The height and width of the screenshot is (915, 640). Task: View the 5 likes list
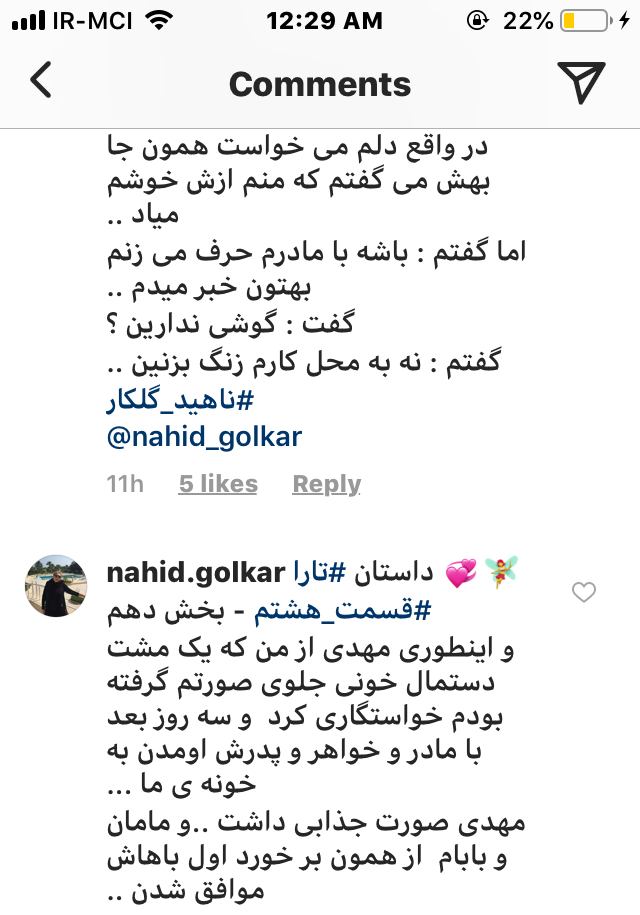[218, 485]
